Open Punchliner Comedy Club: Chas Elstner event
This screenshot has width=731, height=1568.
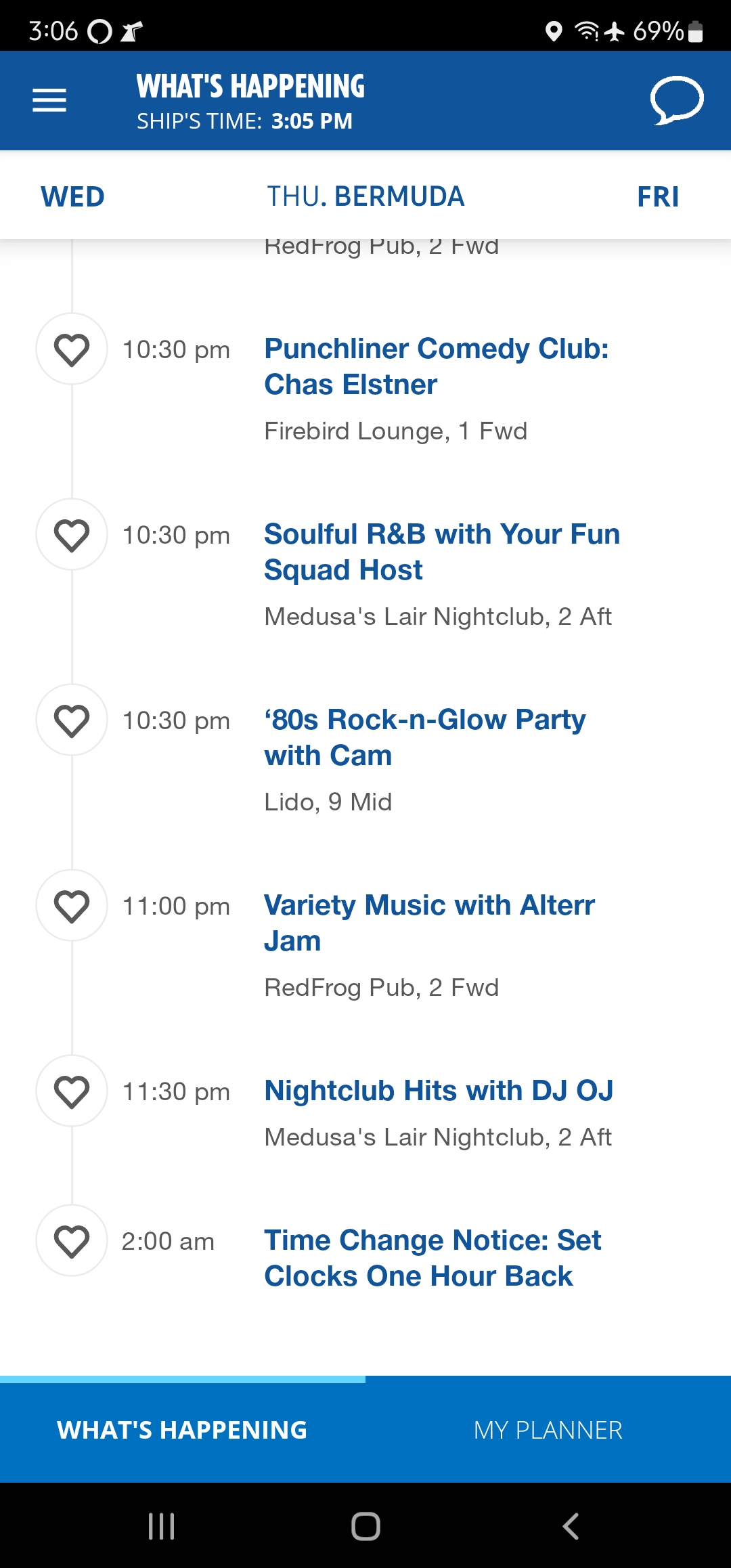pyautogui.click(x=437, y=366)
